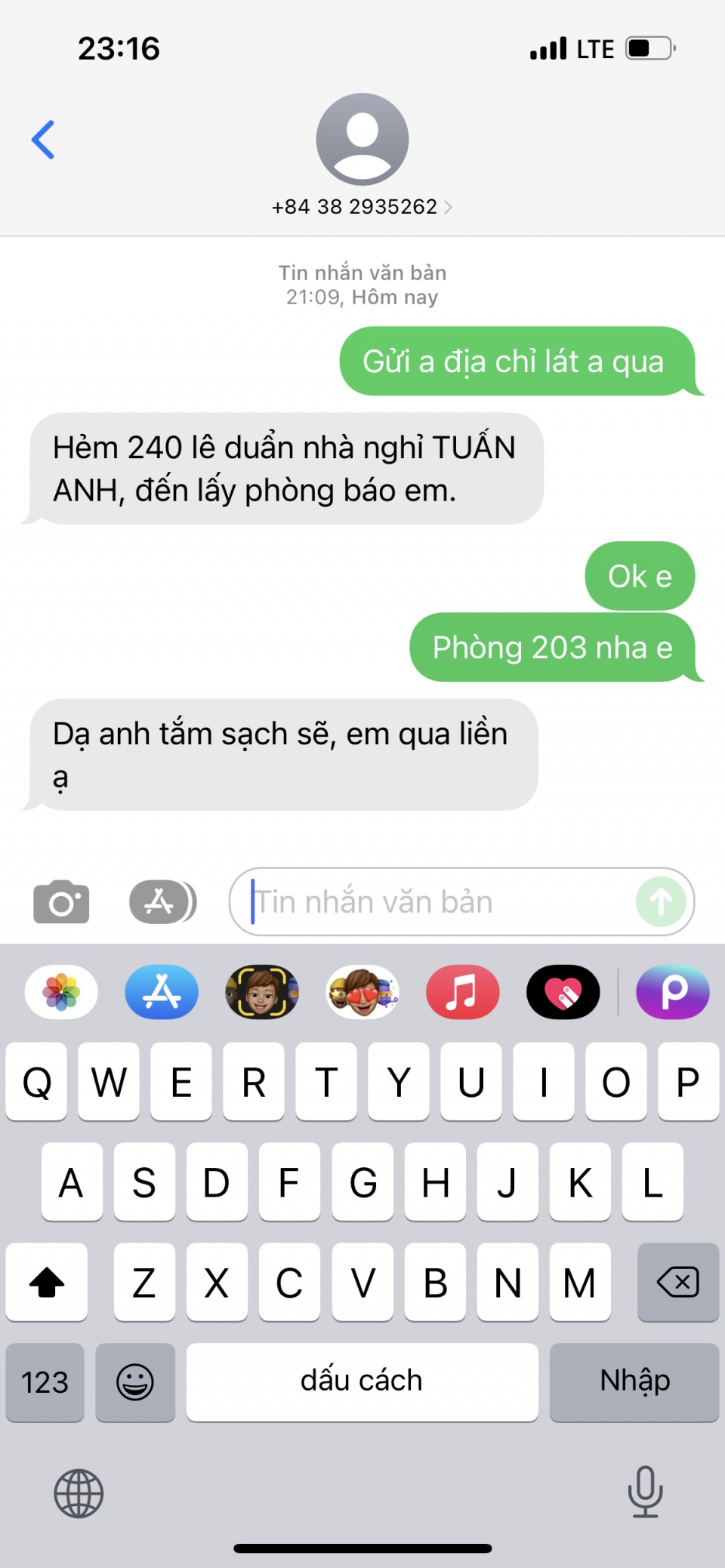Tap the shift key on the keyboard
The image size is (725, 1568).
click(47, 1282)
